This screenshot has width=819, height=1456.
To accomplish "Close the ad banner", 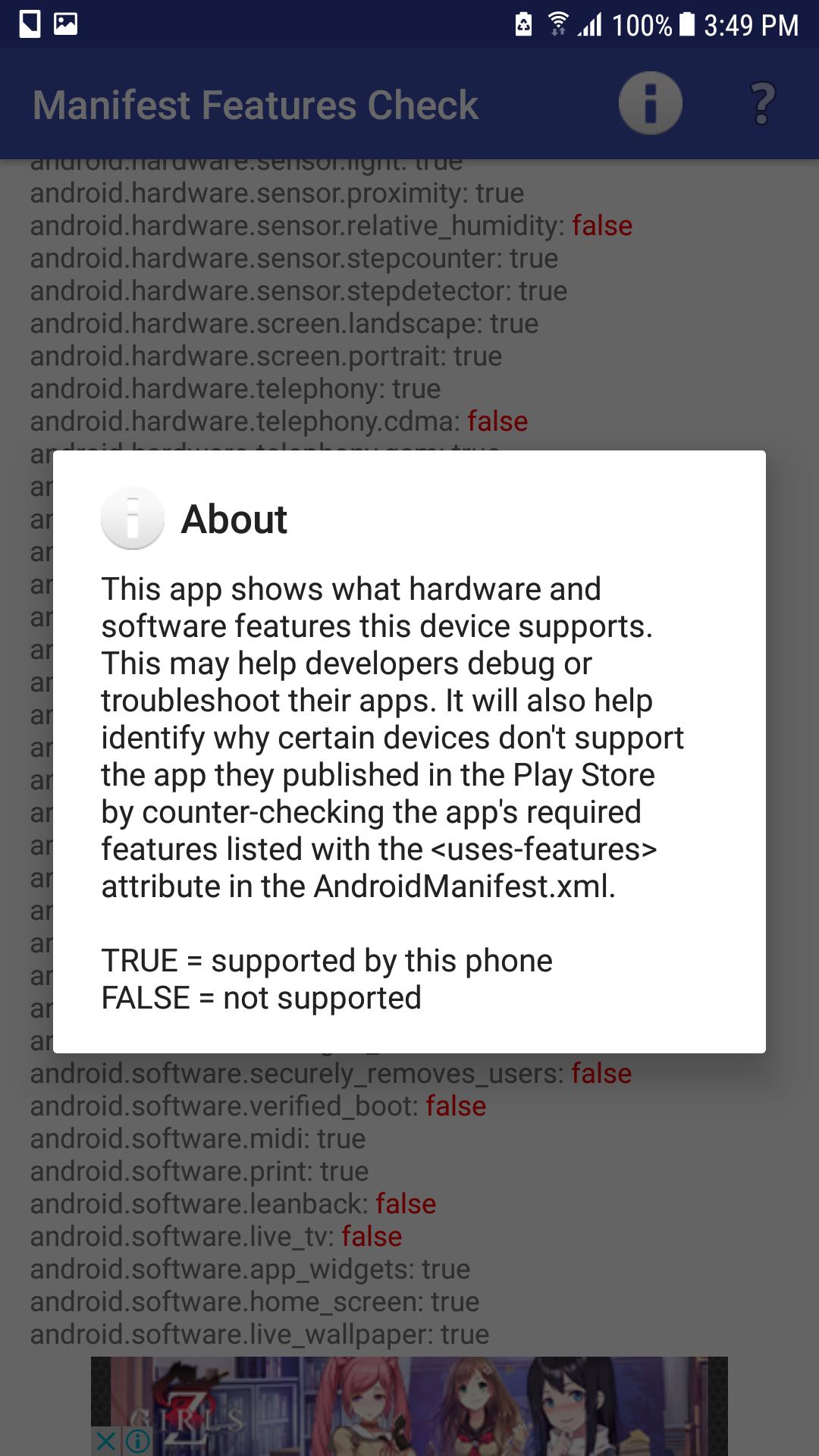I will 106,1441.
